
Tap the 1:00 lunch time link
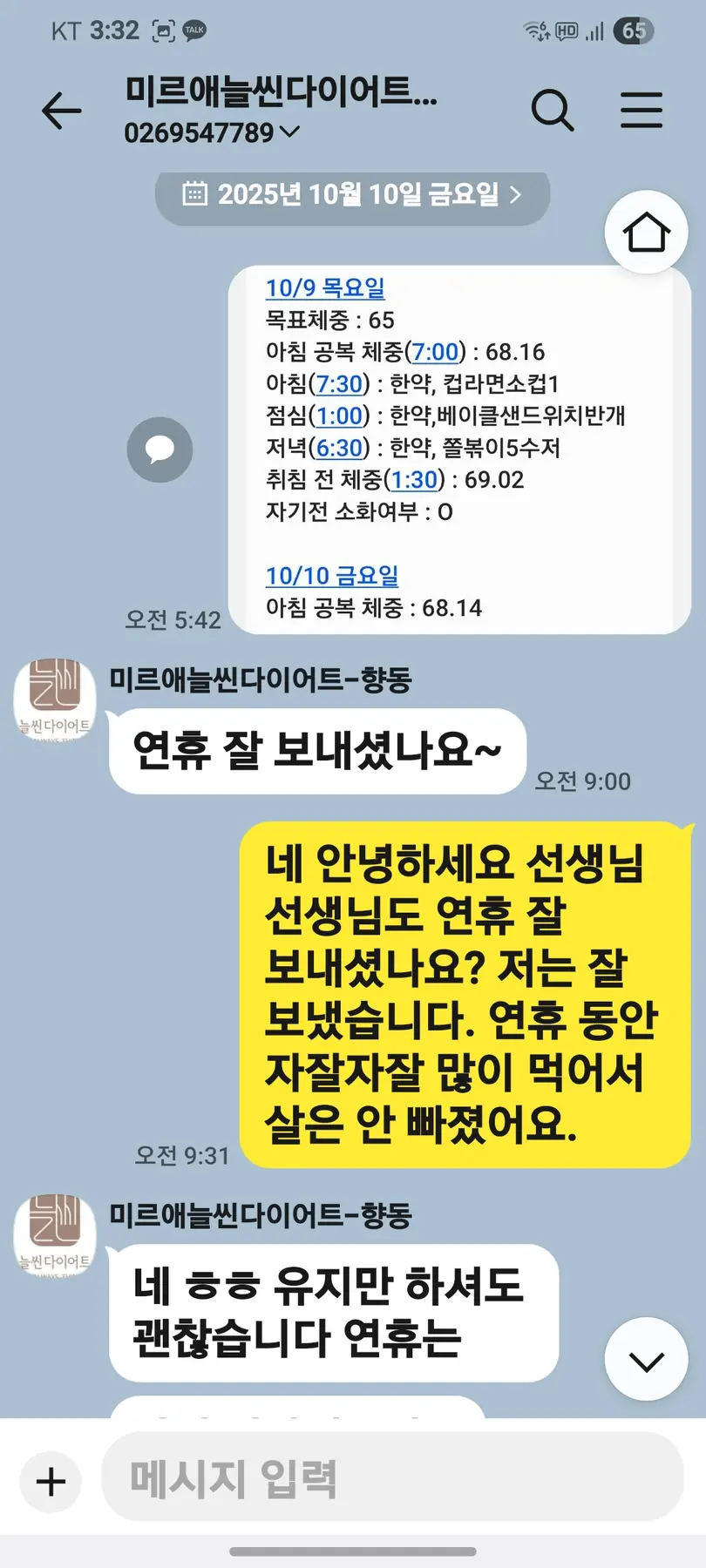click(x=339, y=416)
